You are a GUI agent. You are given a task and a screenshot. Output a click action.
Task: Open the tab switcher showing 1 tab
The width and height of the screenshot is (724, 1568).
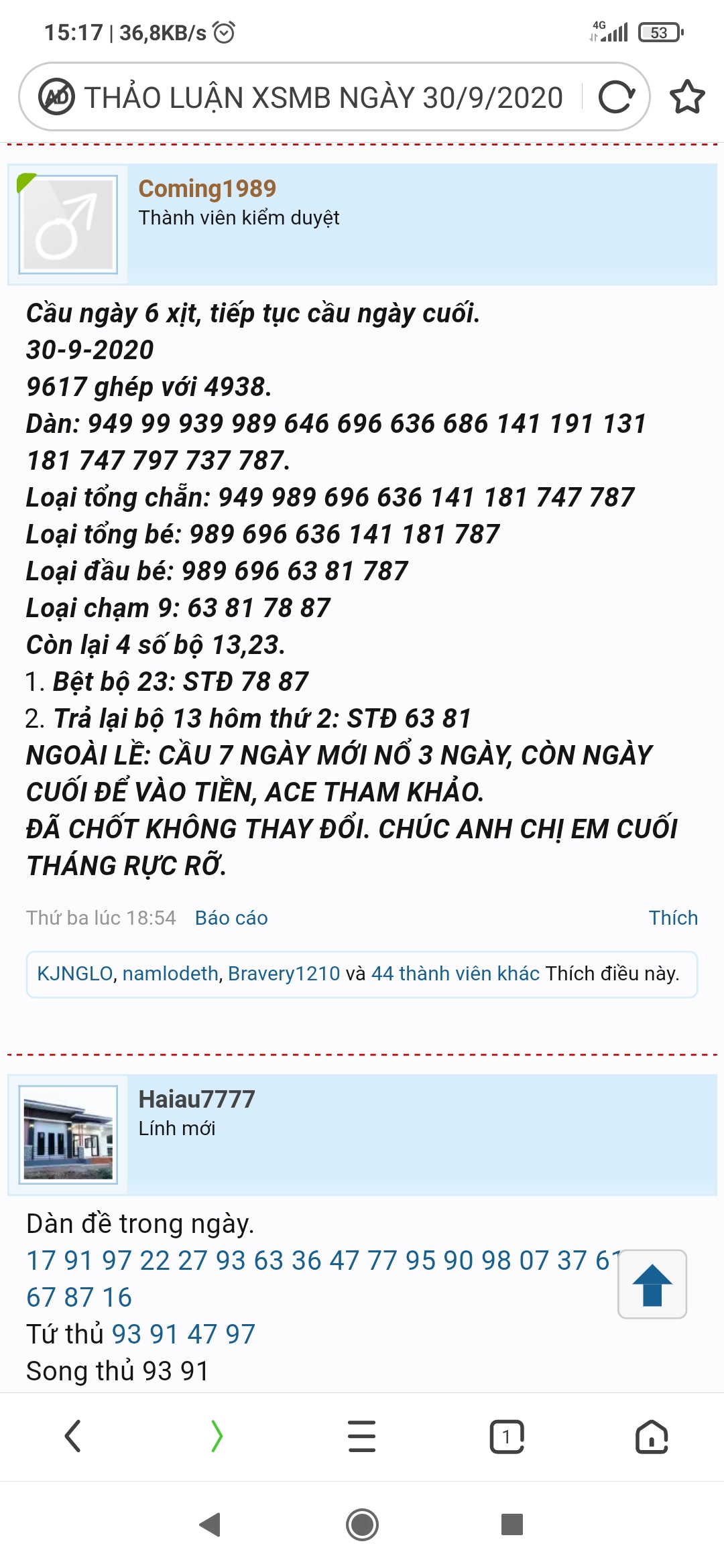[507, 1436]
